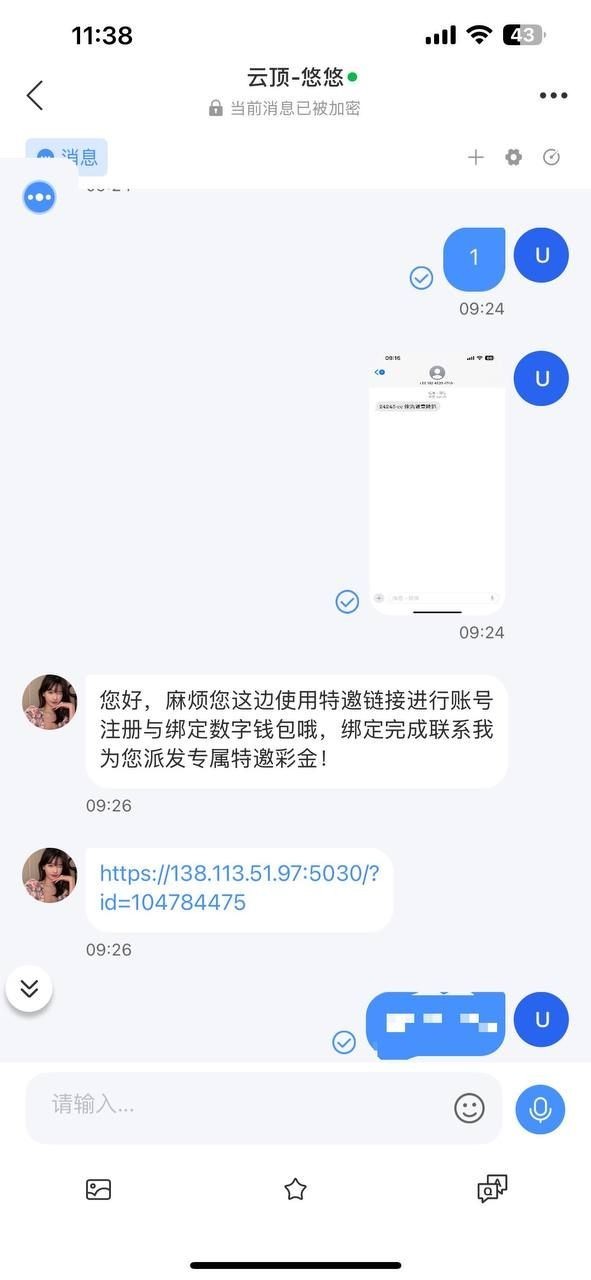View the agent's avatar next to greeting
Screen dimensions: 591x1280
point(50,702)
